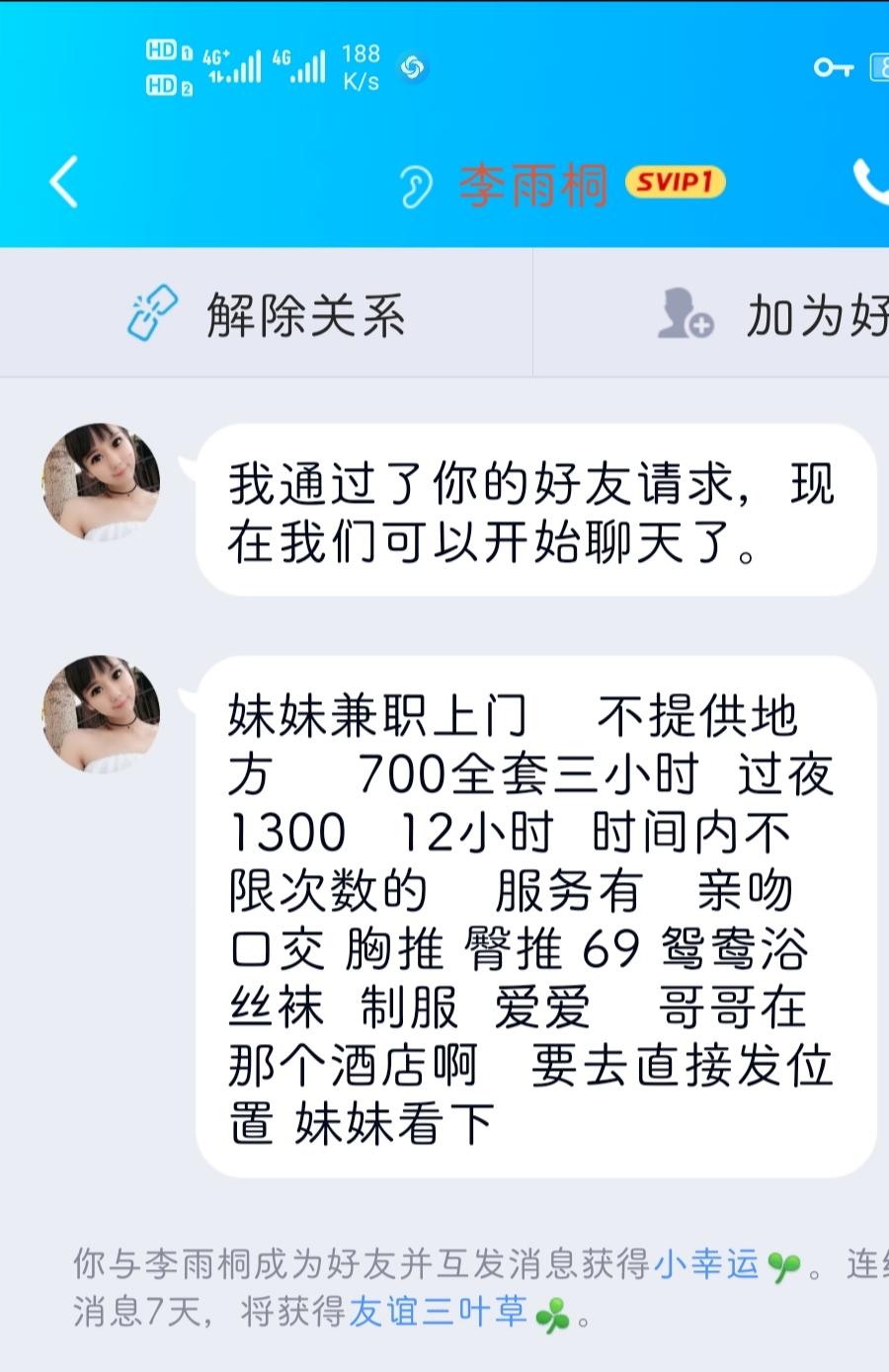The height and width of the screenshot is (1372, 889).
Task: Open the sender's avatar beside the first message
Action: click(x=102, y=482)
